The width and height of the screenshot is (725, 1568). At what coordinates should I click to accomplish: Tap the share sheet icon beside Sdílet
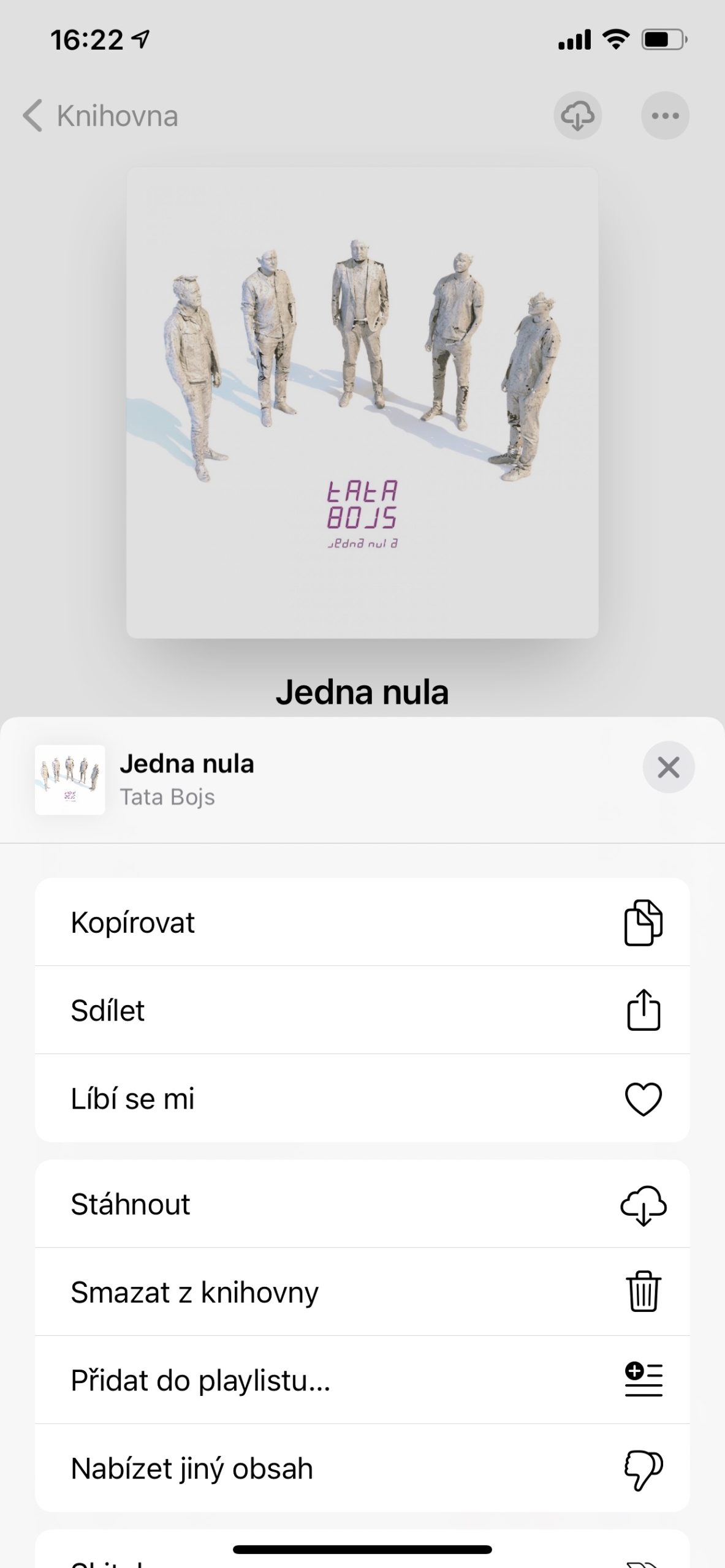click(643, 1011)
